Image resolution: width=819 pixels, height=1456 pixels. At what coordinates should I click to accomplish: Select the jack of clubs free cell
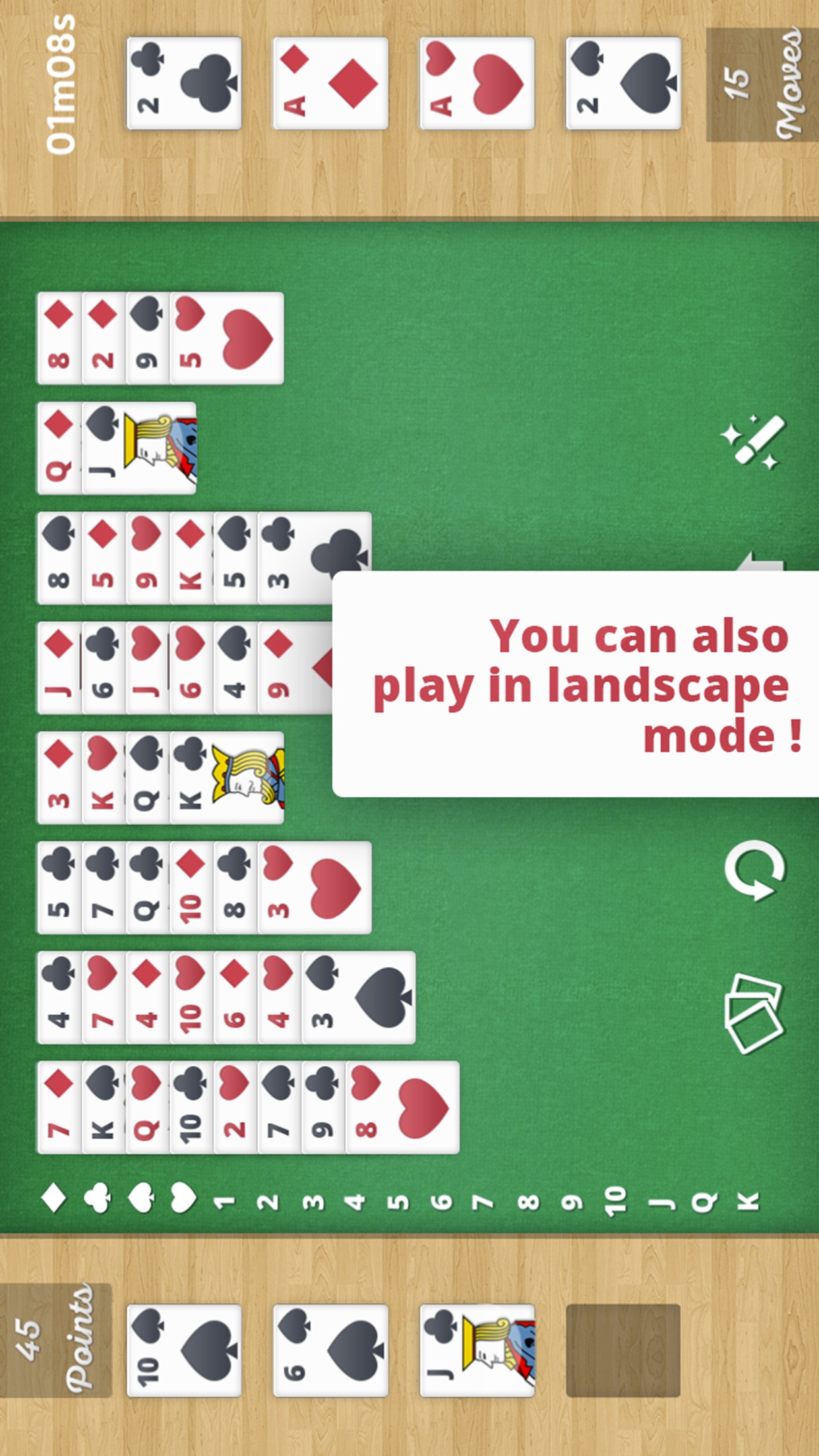477,1350
